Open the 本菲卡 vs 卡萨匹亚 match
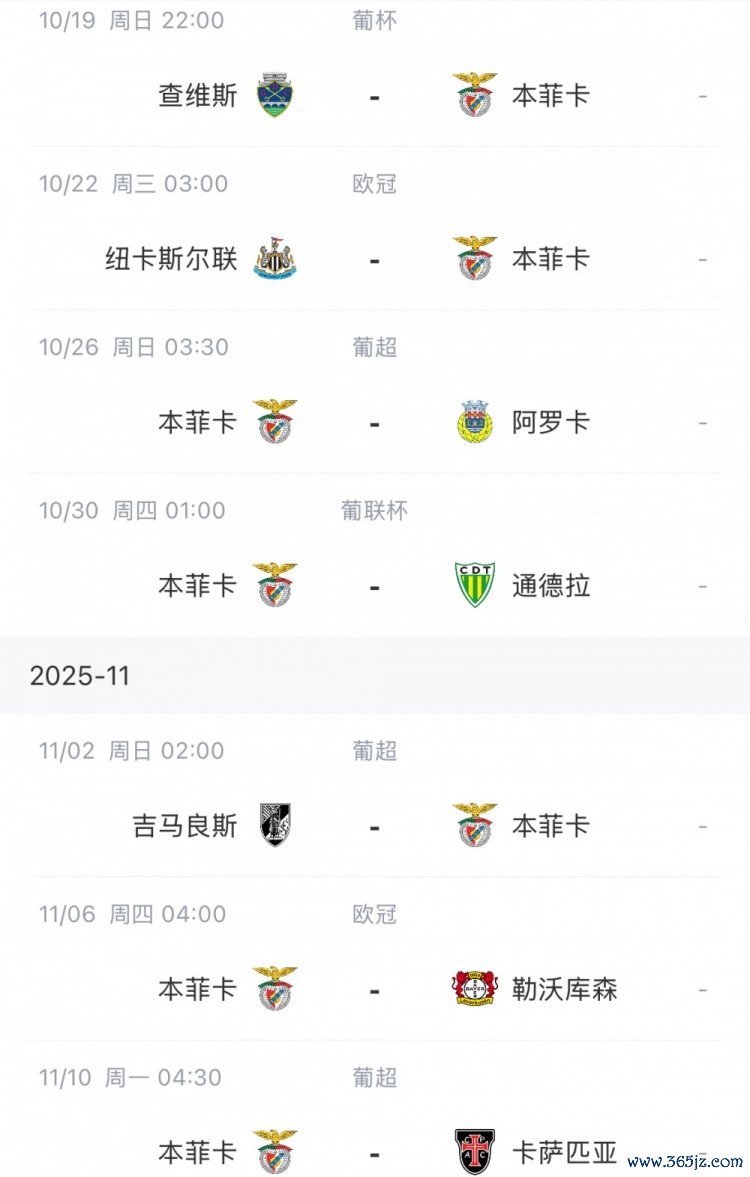The height and width of the screenshot is (1177, 750). coord(374,1152)
